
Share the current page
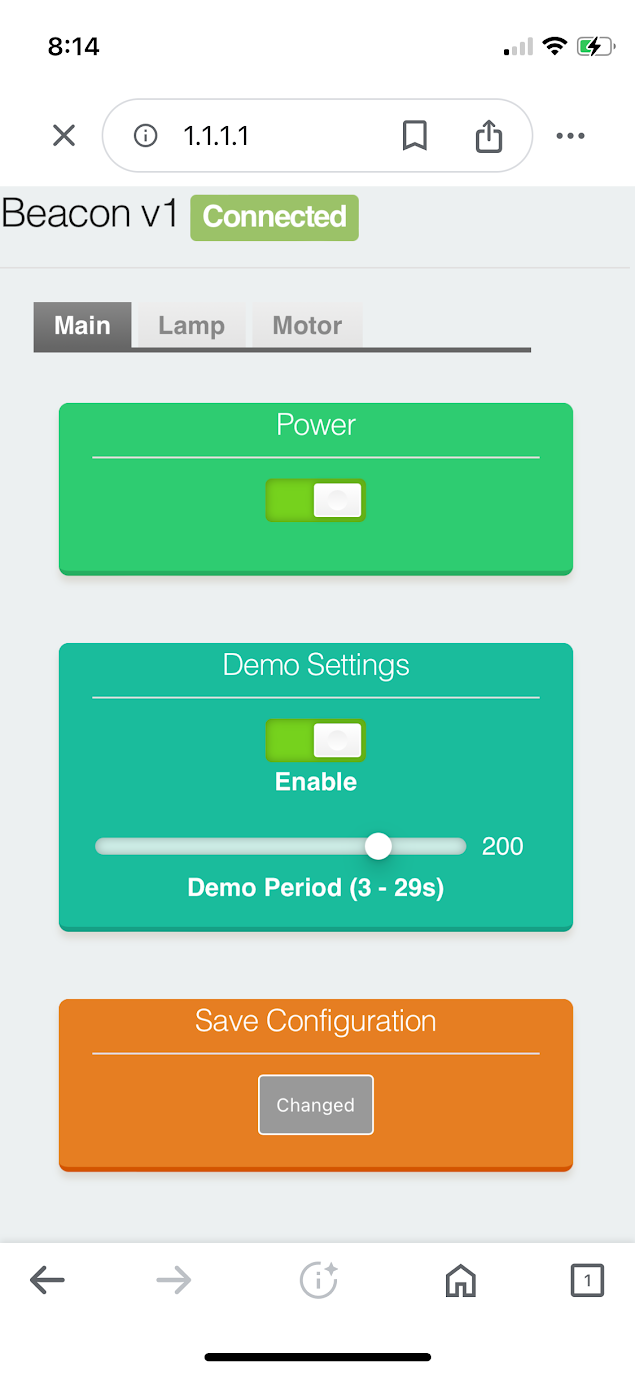[488, 136]
